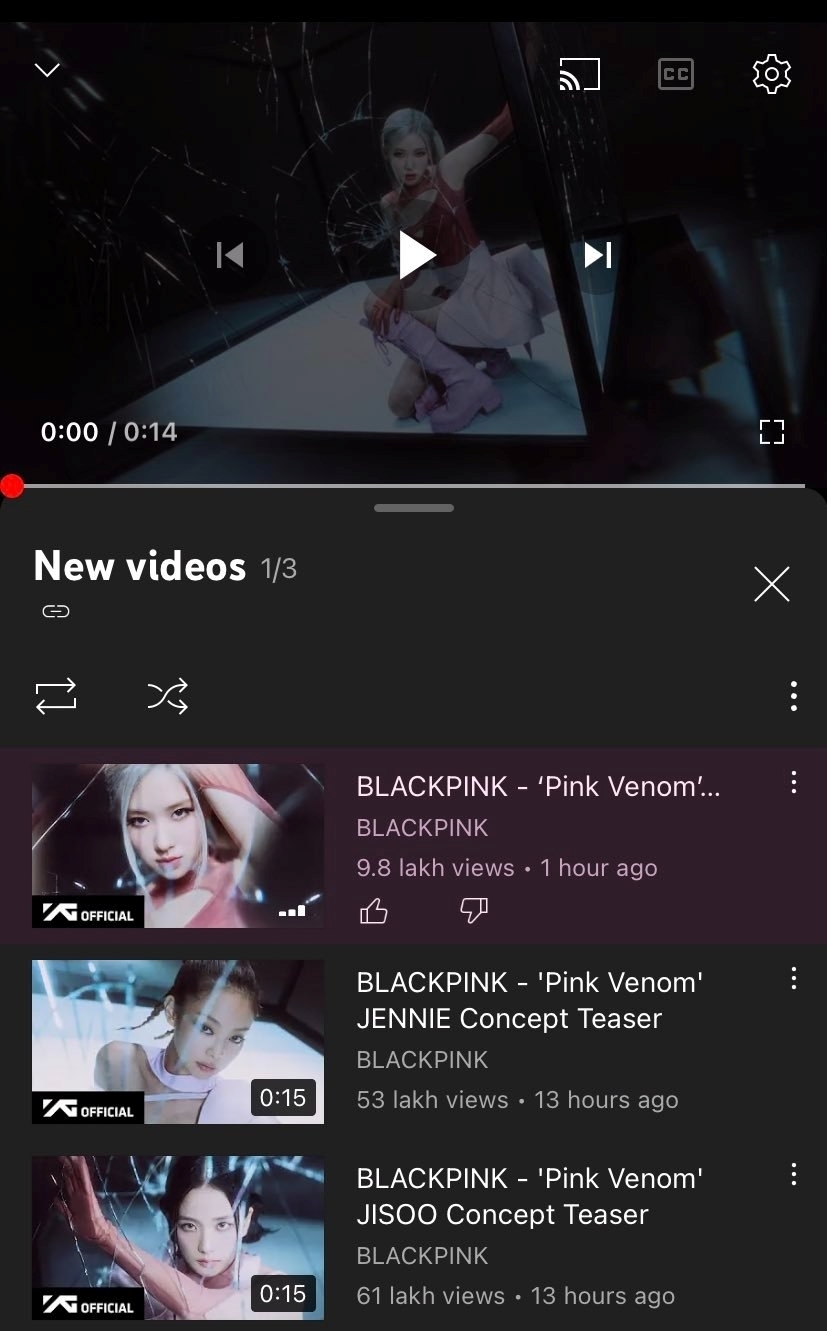This screenshot has height=1331, width=827.
Task: Tap the video progress bar
Action: coord(408,486)
